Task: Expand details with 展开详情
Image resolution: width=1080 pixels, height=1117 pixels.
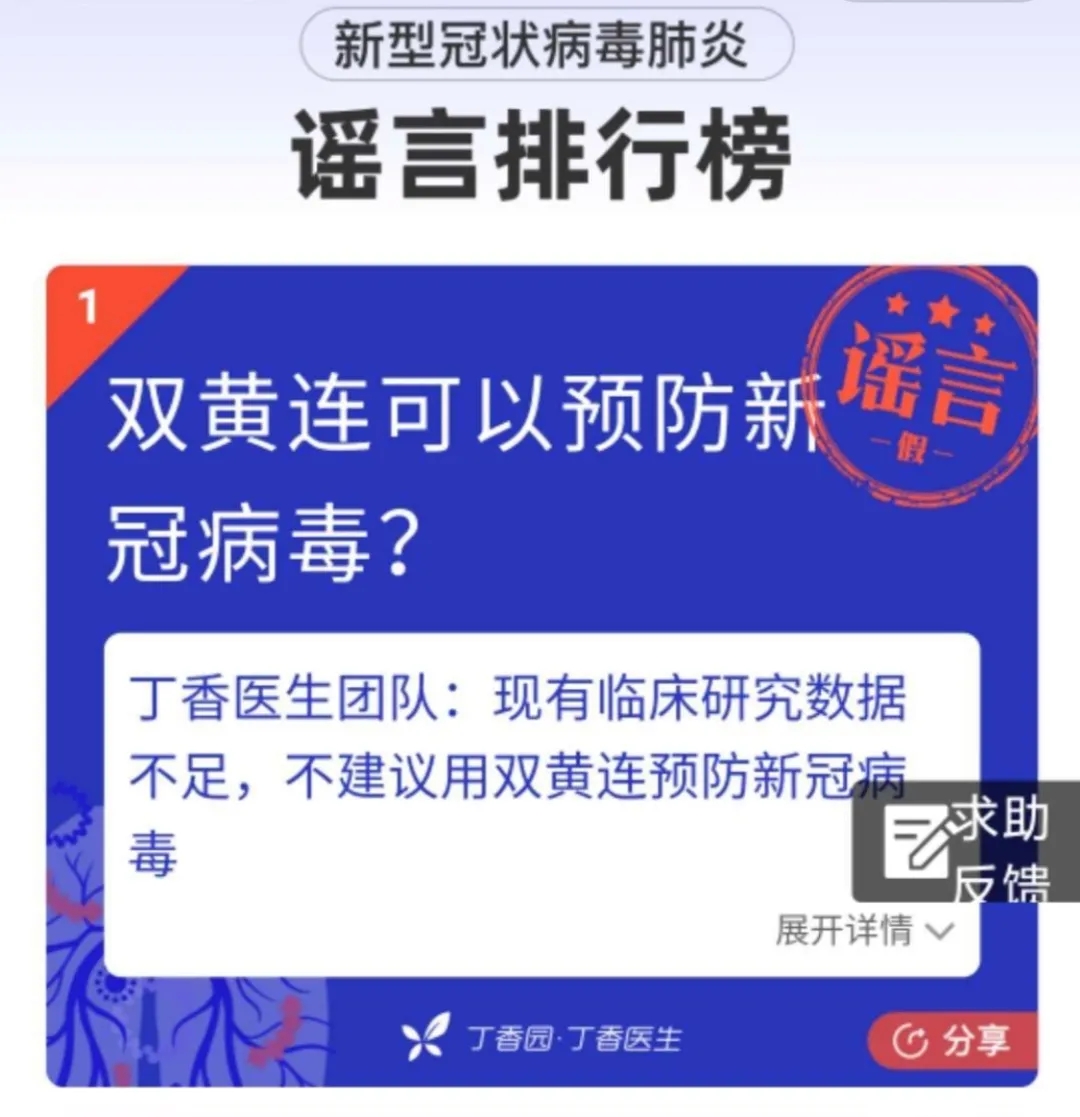Action: [x=863, y=931]
